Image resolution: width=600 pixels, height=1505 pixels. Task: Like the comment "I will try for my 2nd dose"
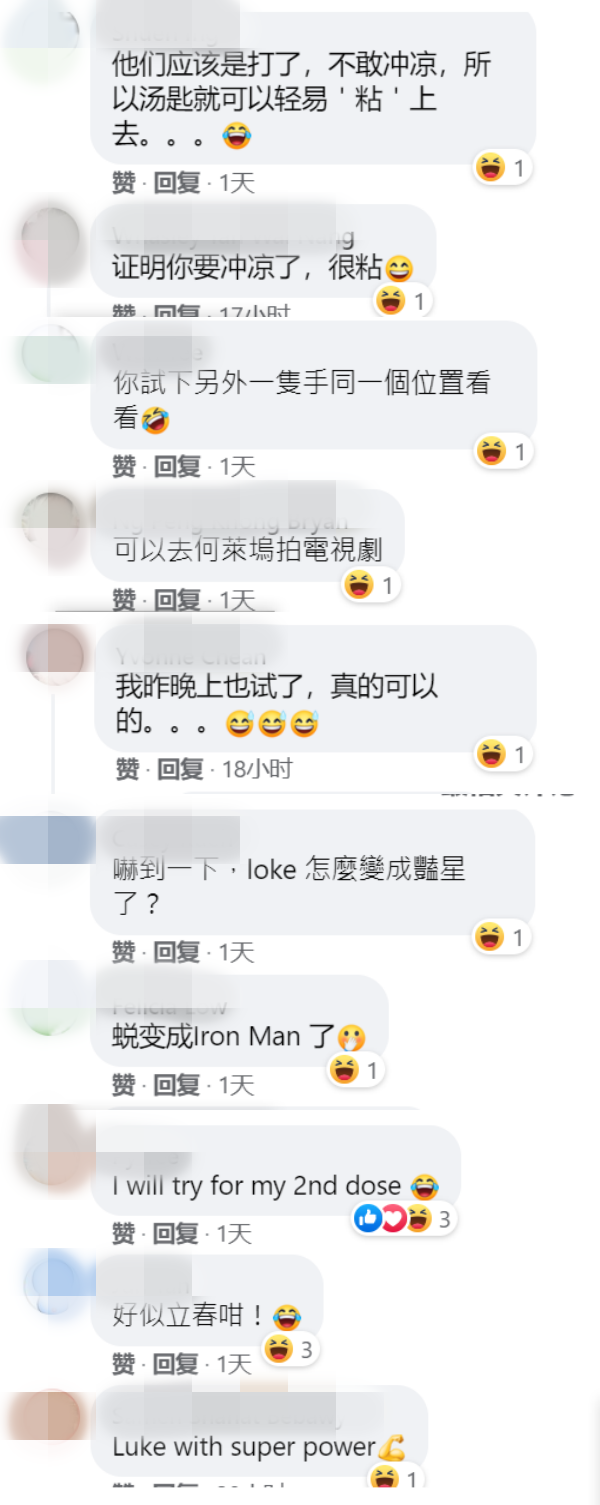pos(124,1234)
